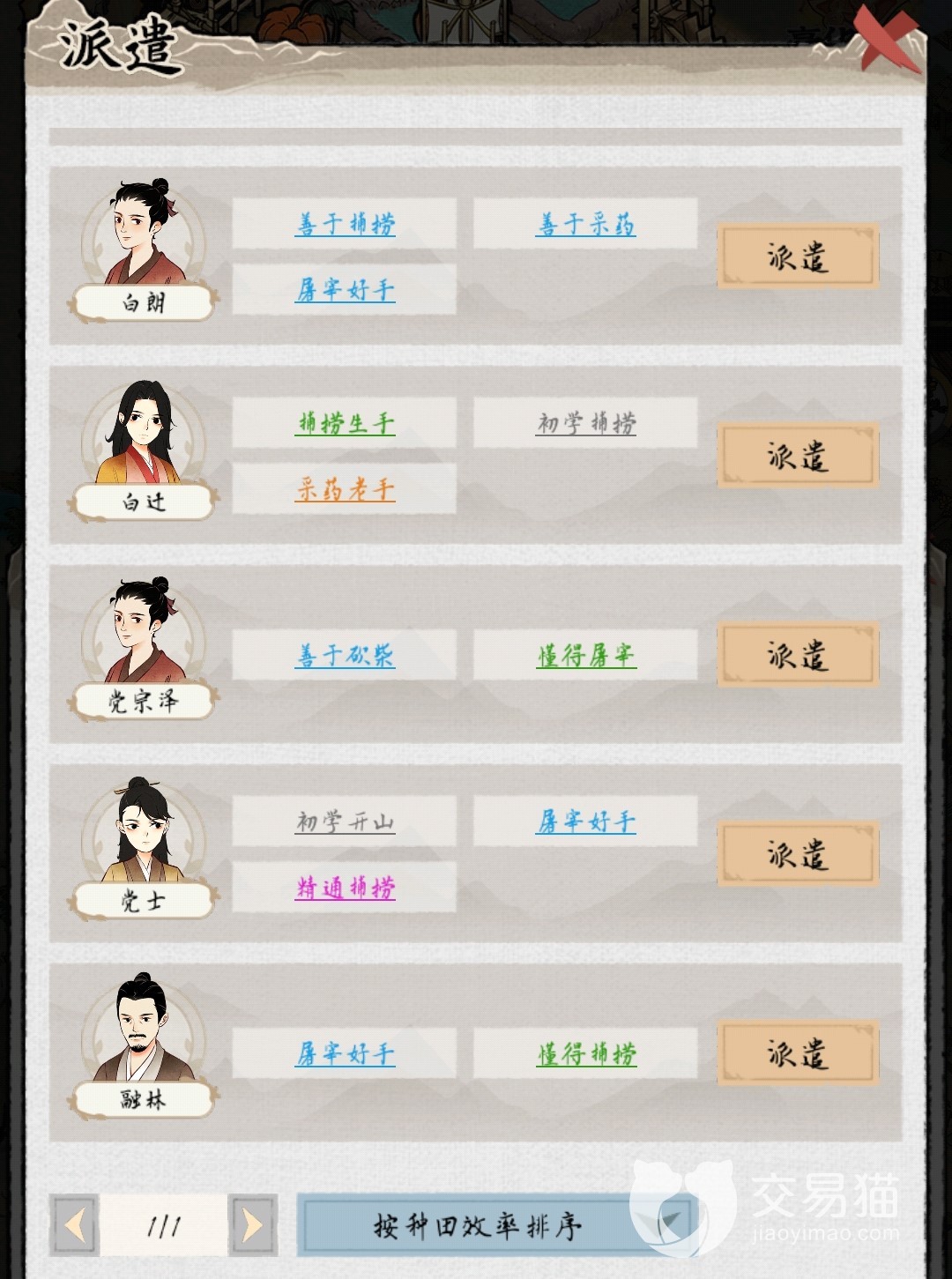Dispatch 融林 with the 派遣 button
This screenshot has height=1279, width=952.
(x=798, y=1053)
